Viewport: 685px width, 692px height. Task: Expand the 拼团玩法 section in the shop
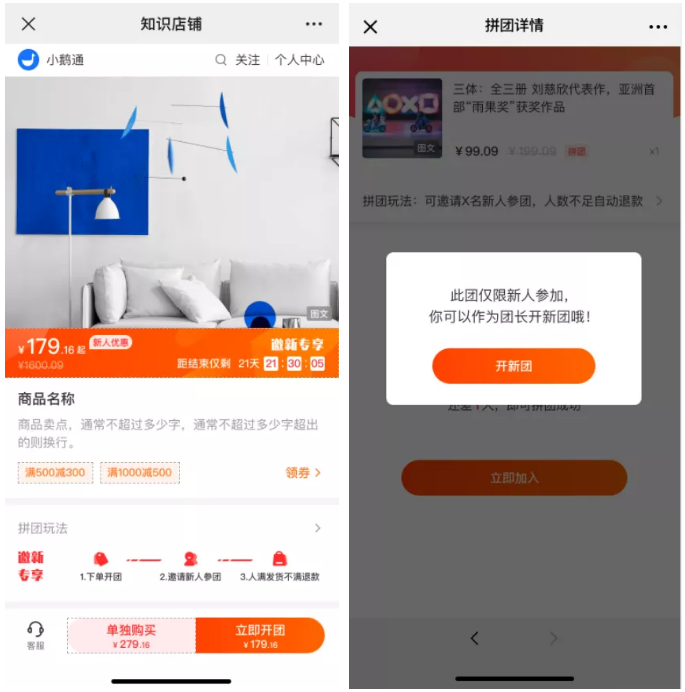point(318,528)
